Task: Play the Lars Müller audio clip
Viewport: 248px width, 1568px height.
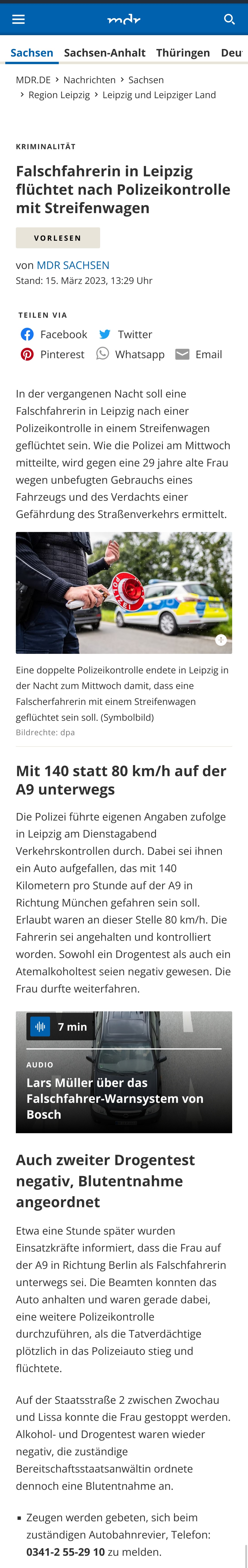Action: click(x=40, y=1027)
